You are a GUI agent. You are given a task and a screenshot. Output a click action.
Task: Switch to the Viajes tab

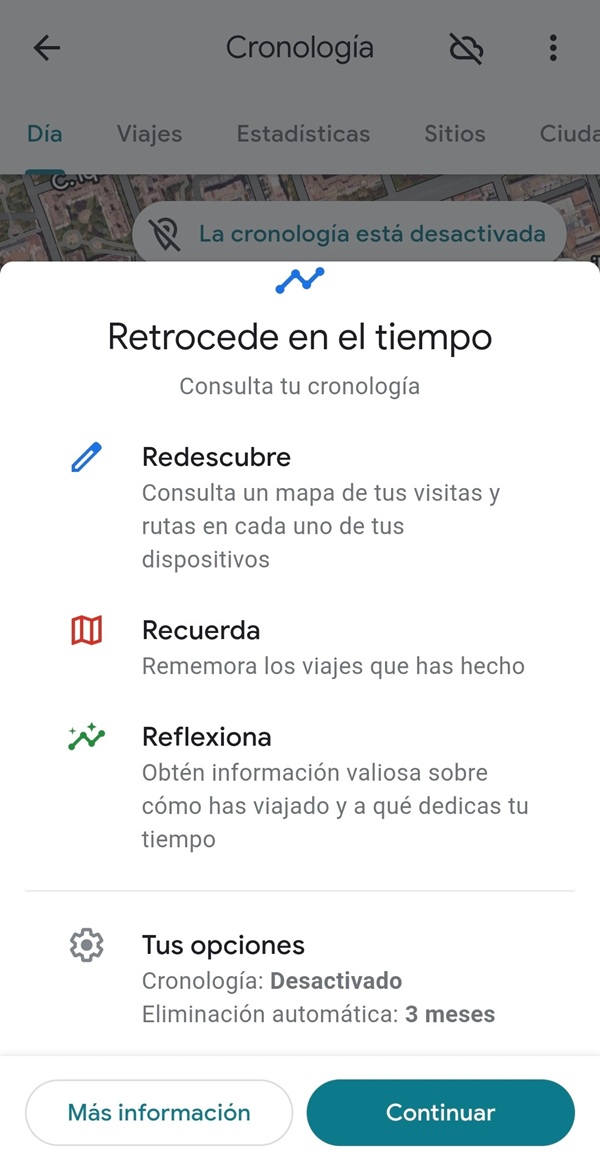click(x=149, y=134)
